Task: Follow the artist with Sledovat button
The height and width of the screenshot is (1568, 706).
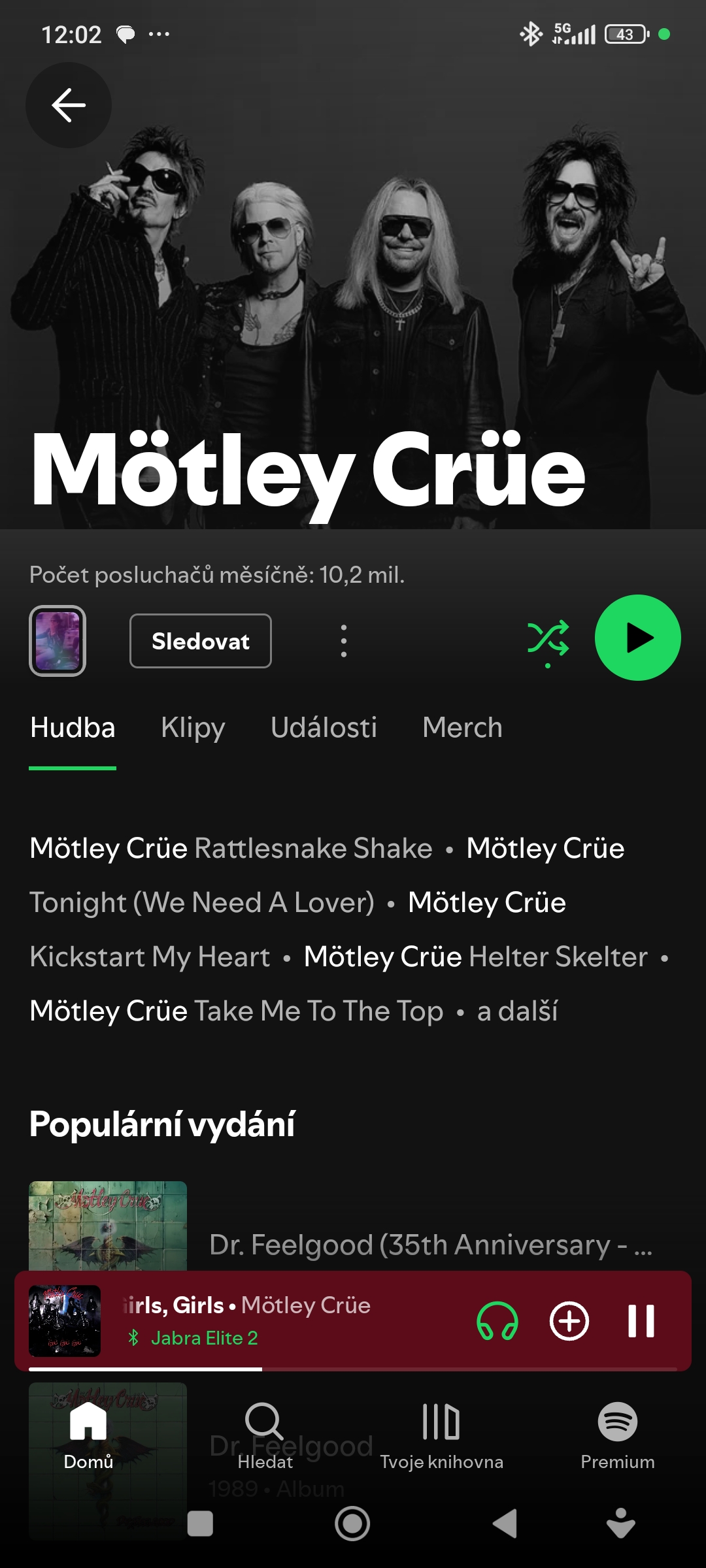Action: [x=200, y=641]
